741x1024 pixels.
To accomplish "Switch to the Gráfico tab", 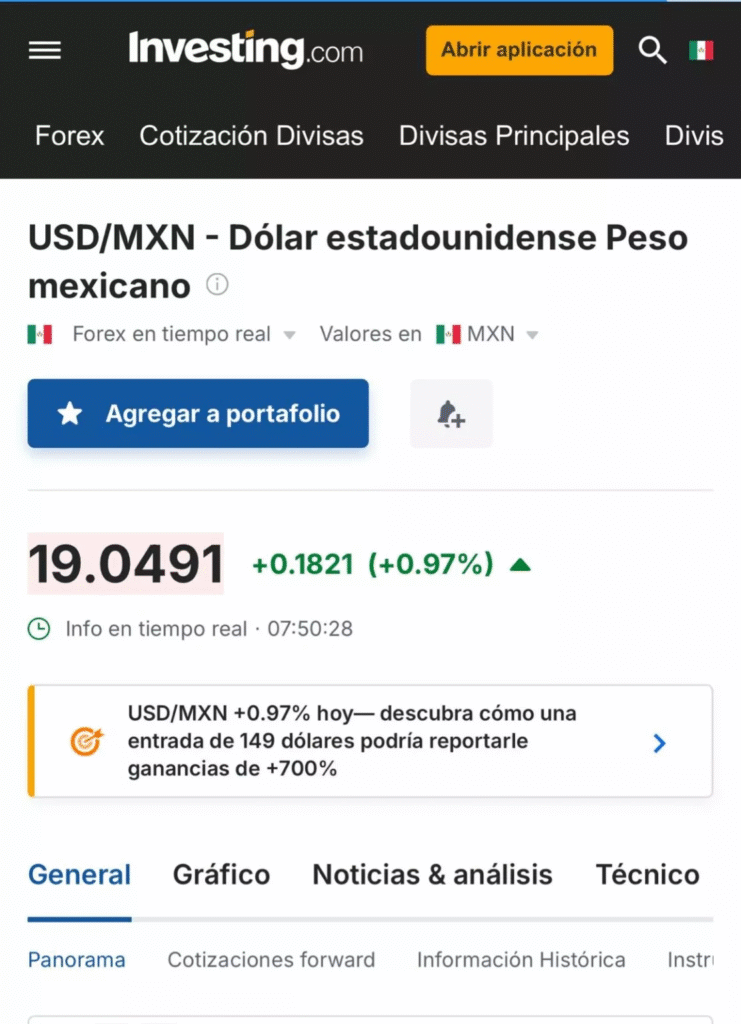I will tap(221, 875).
